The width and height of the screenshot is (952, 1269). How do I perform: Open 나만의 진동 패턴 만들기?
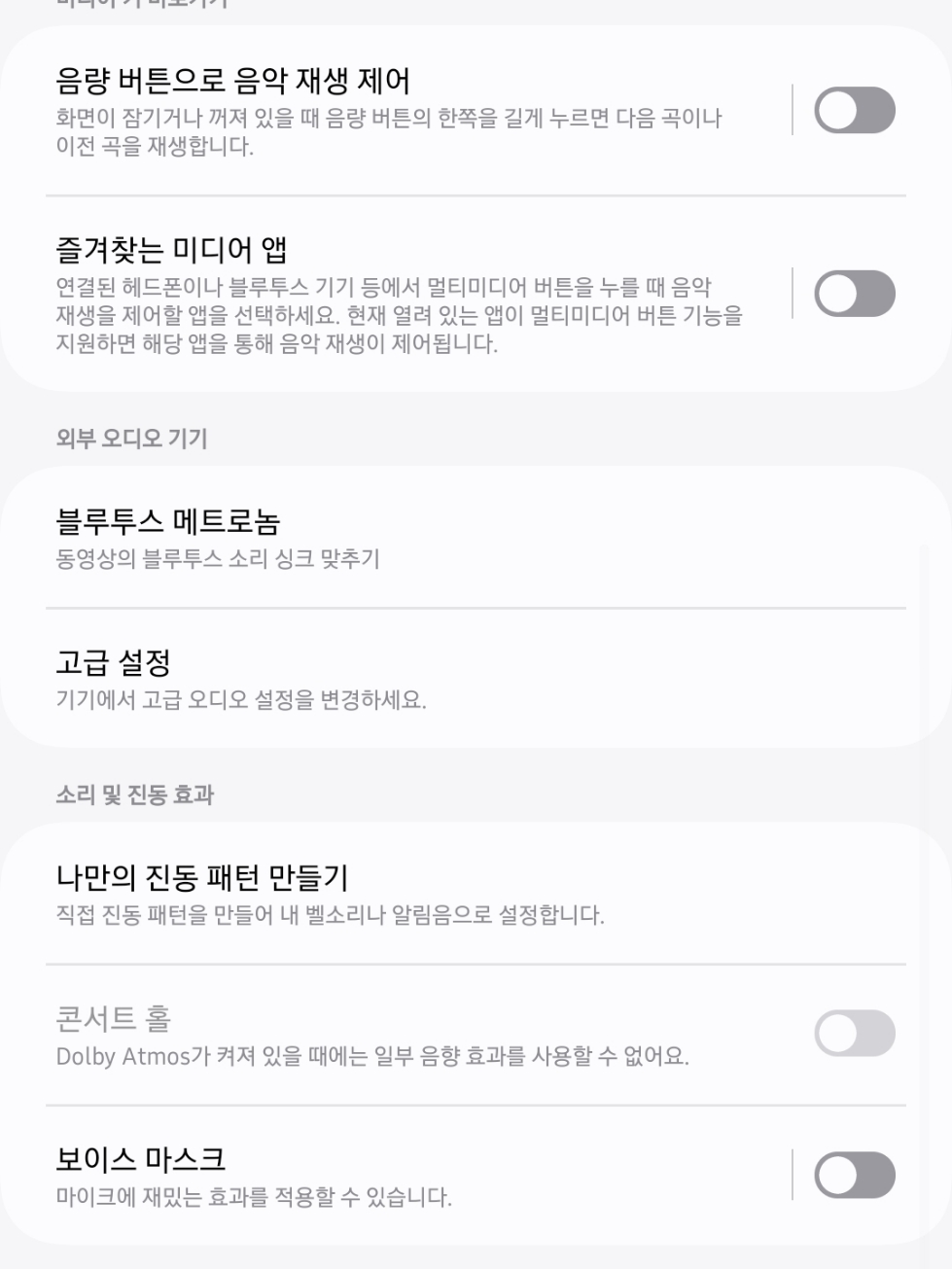click(476, 894)
